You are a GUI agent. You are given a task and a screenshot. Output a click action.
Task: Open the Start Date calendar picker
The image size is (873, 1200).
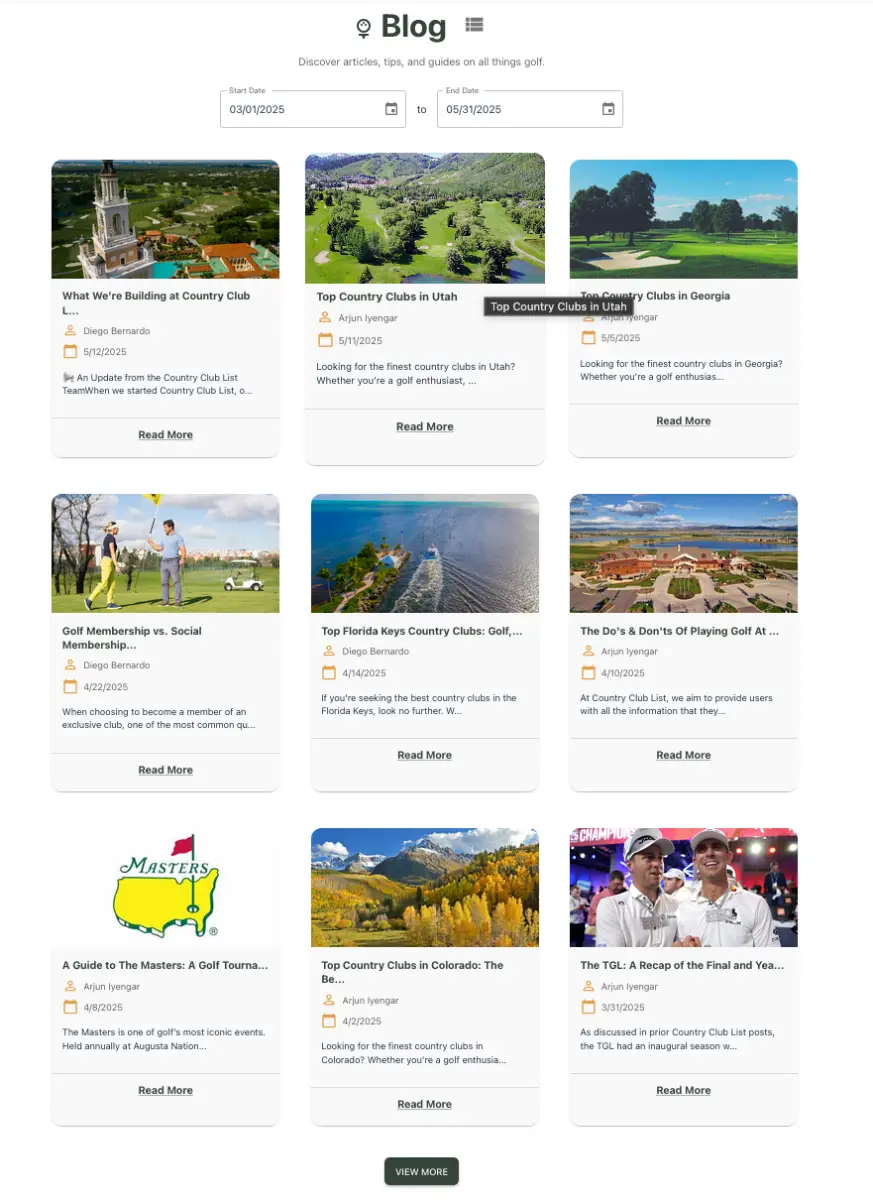(390, 108)
